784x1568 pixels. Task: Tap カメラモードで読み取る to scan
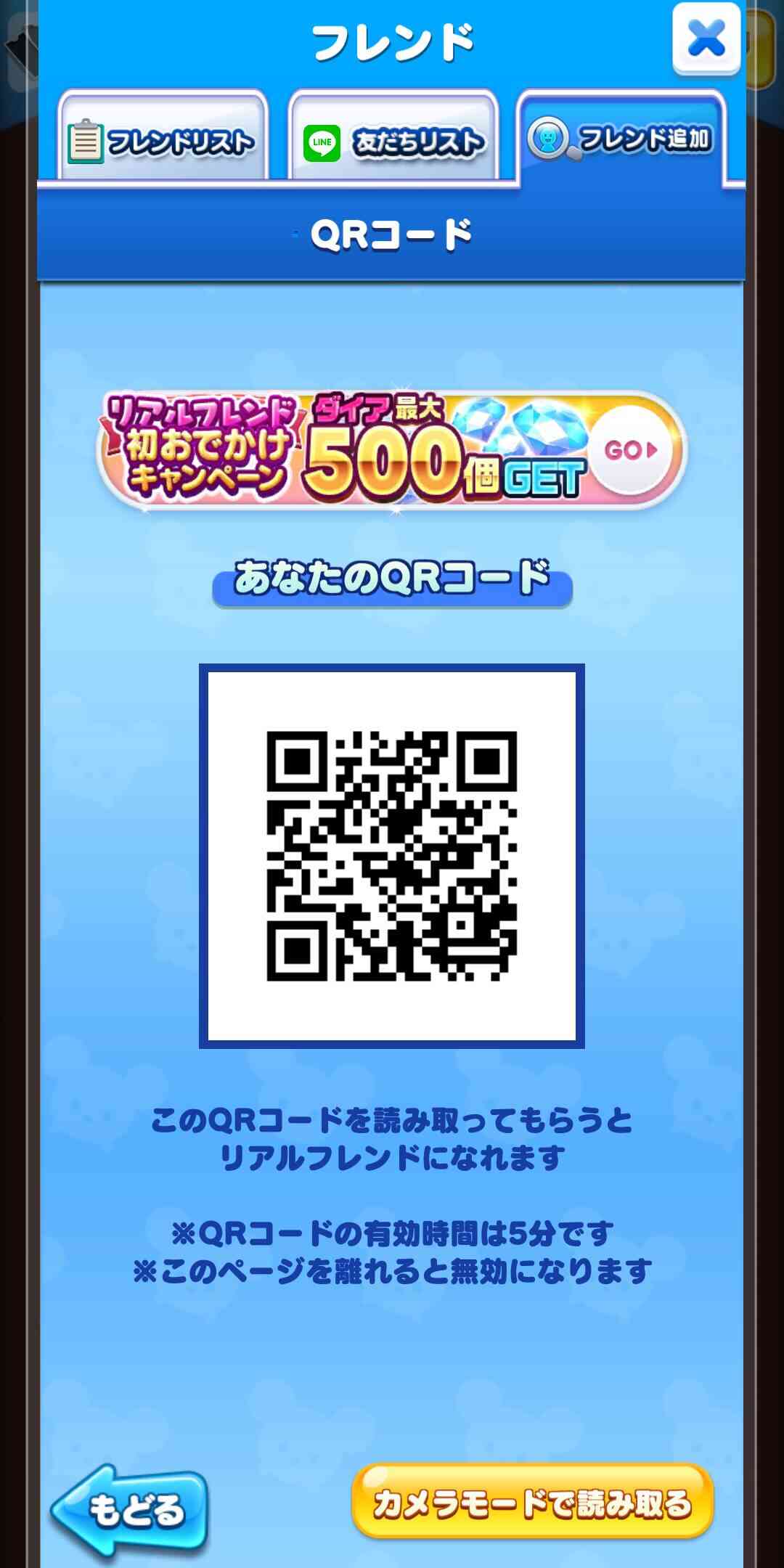tap(533, 1500)
